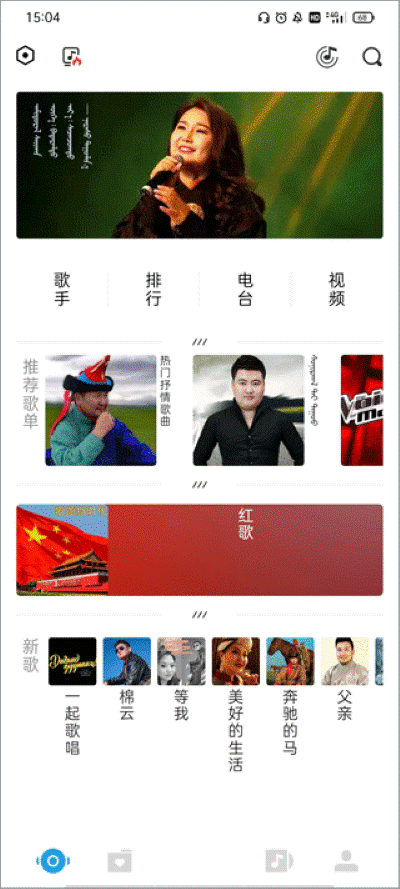Screen dimensions: 400x889
Task: Open the playlist with the man in black shirt
Action: (x=248, y=410)
